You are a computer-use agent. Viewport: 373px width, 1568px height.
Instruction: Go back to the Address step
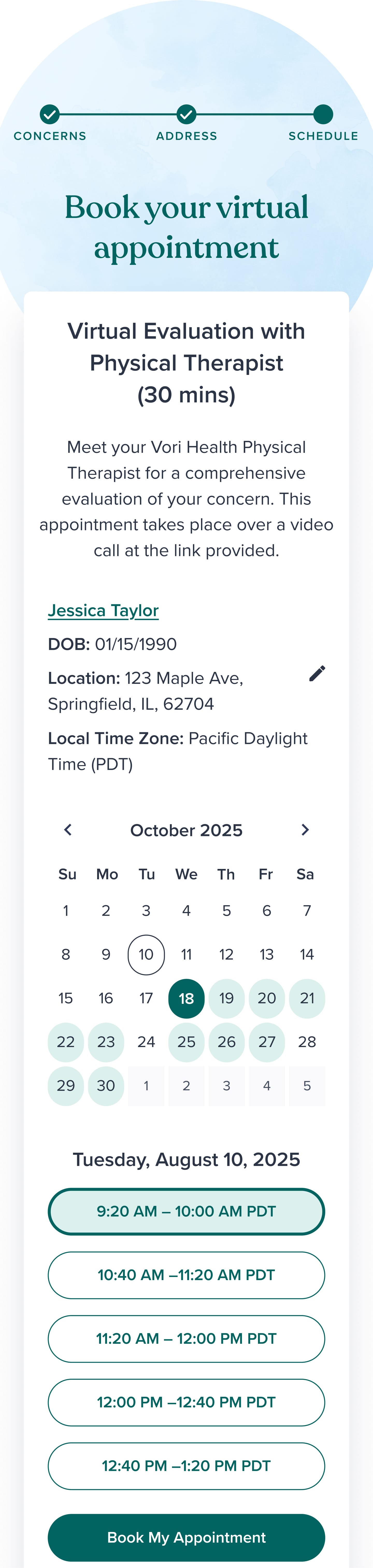[x=186, y=114]
